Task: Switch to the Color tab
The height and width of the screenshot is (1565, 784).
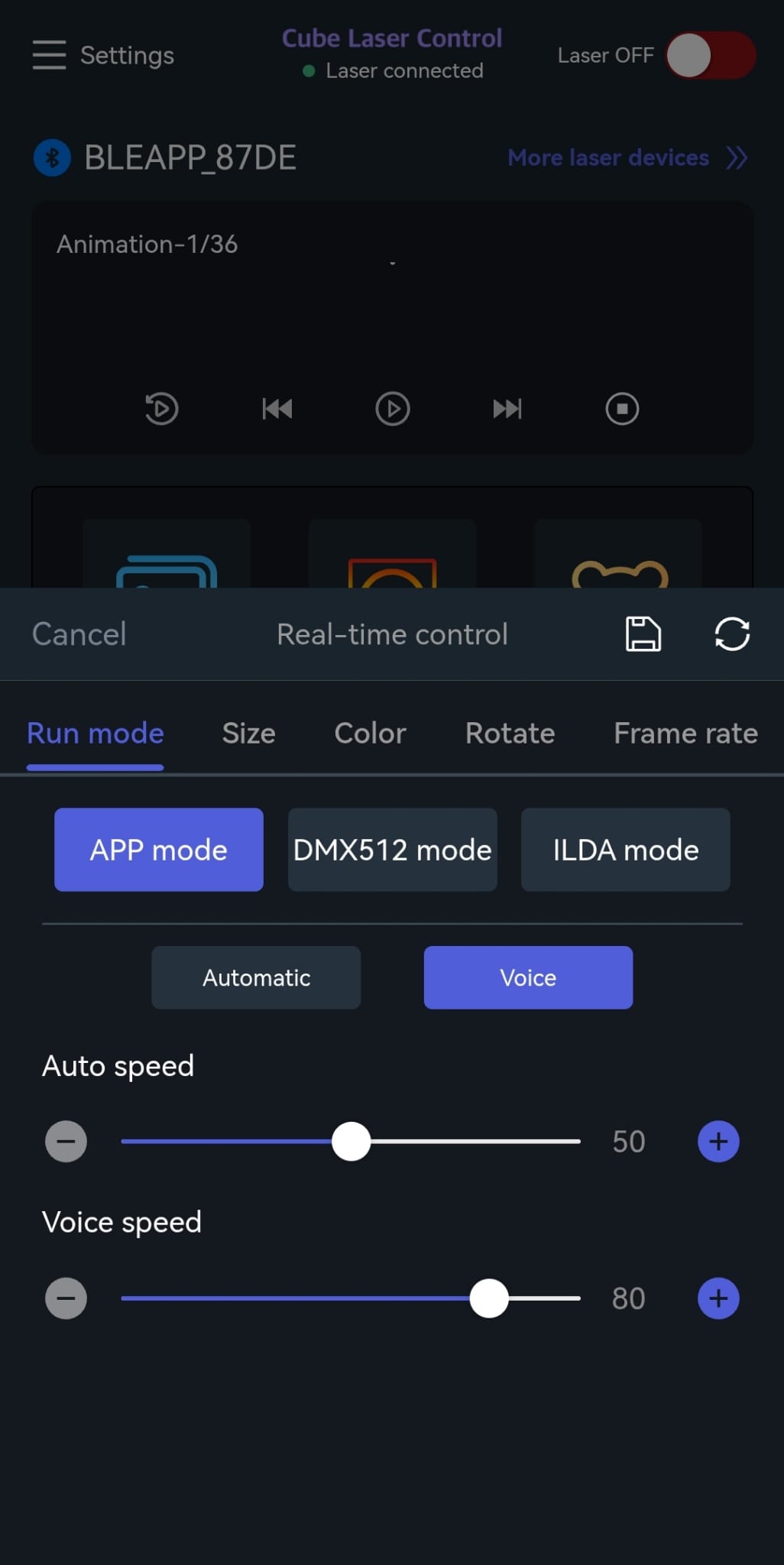Action: coord(370,734)
